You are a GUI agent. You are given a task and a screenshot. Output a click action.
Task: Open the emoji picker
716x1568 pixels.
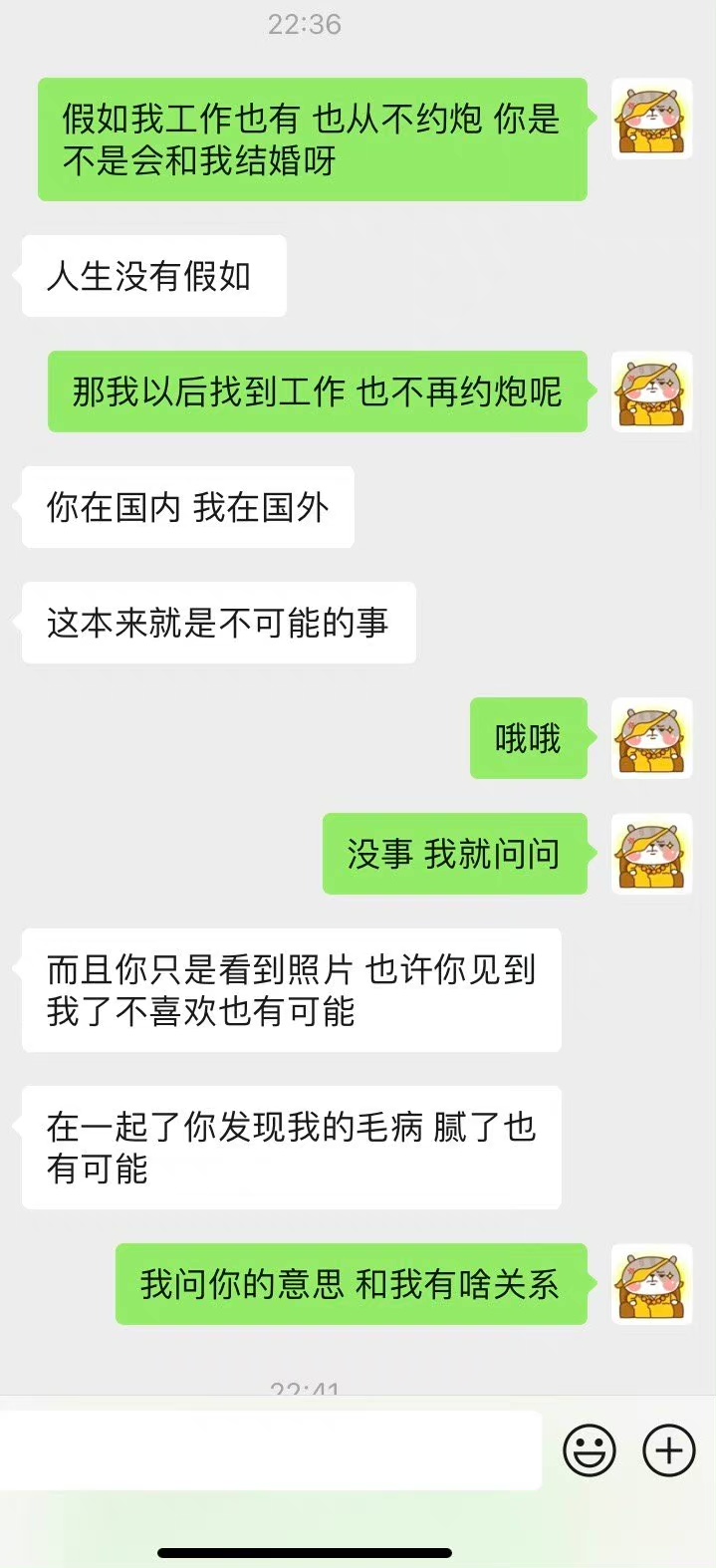coord(590,1450)
